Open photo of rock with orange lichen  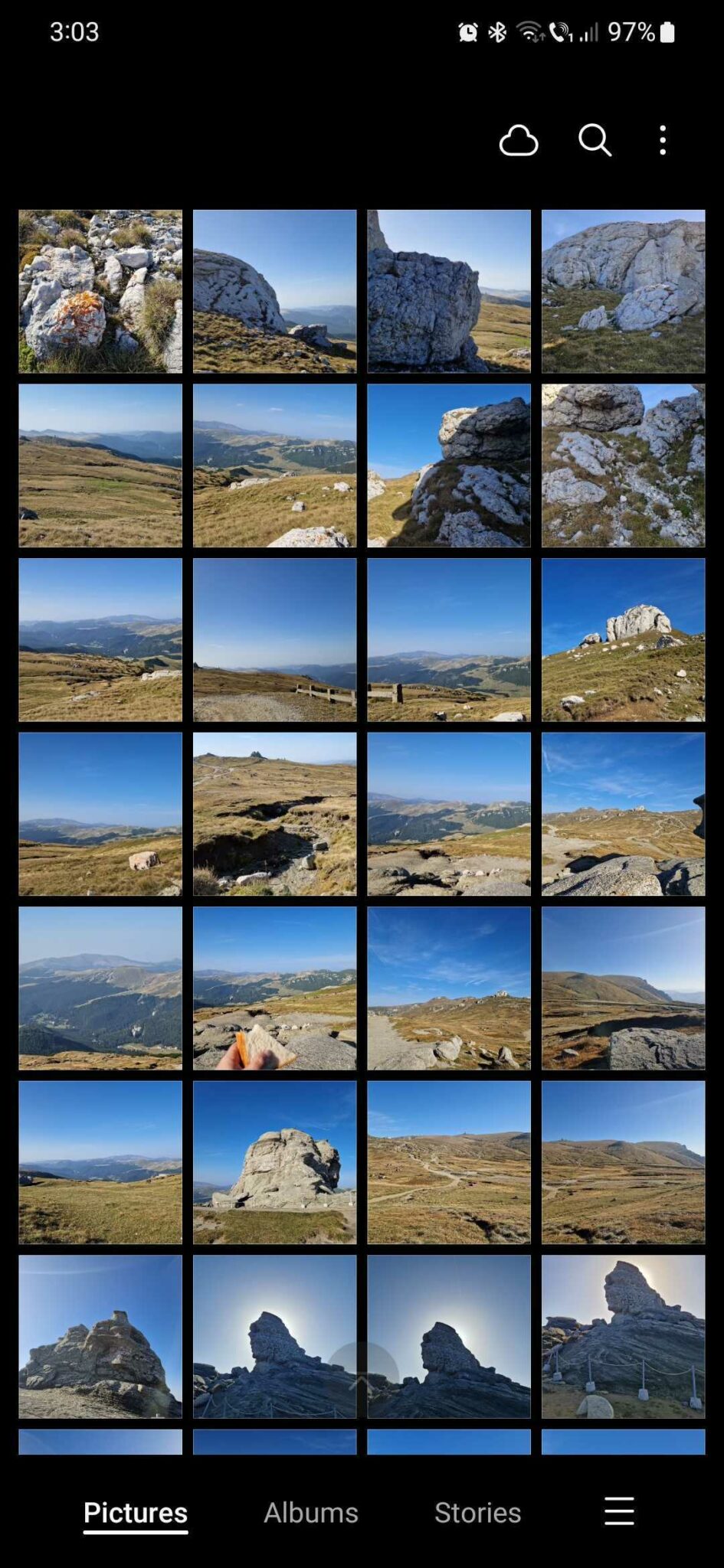[x=100, y=292]
